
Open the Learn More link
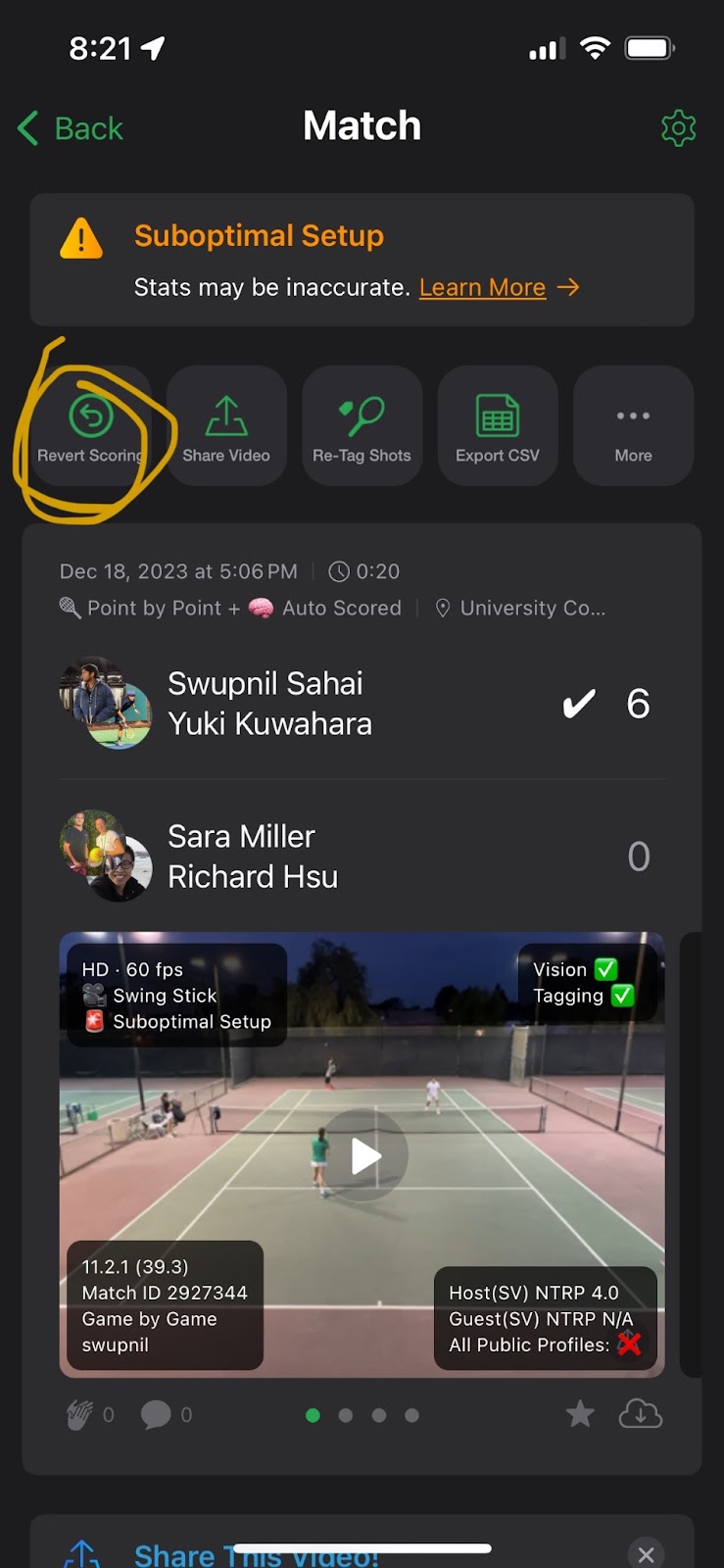(x=482, y=287)
